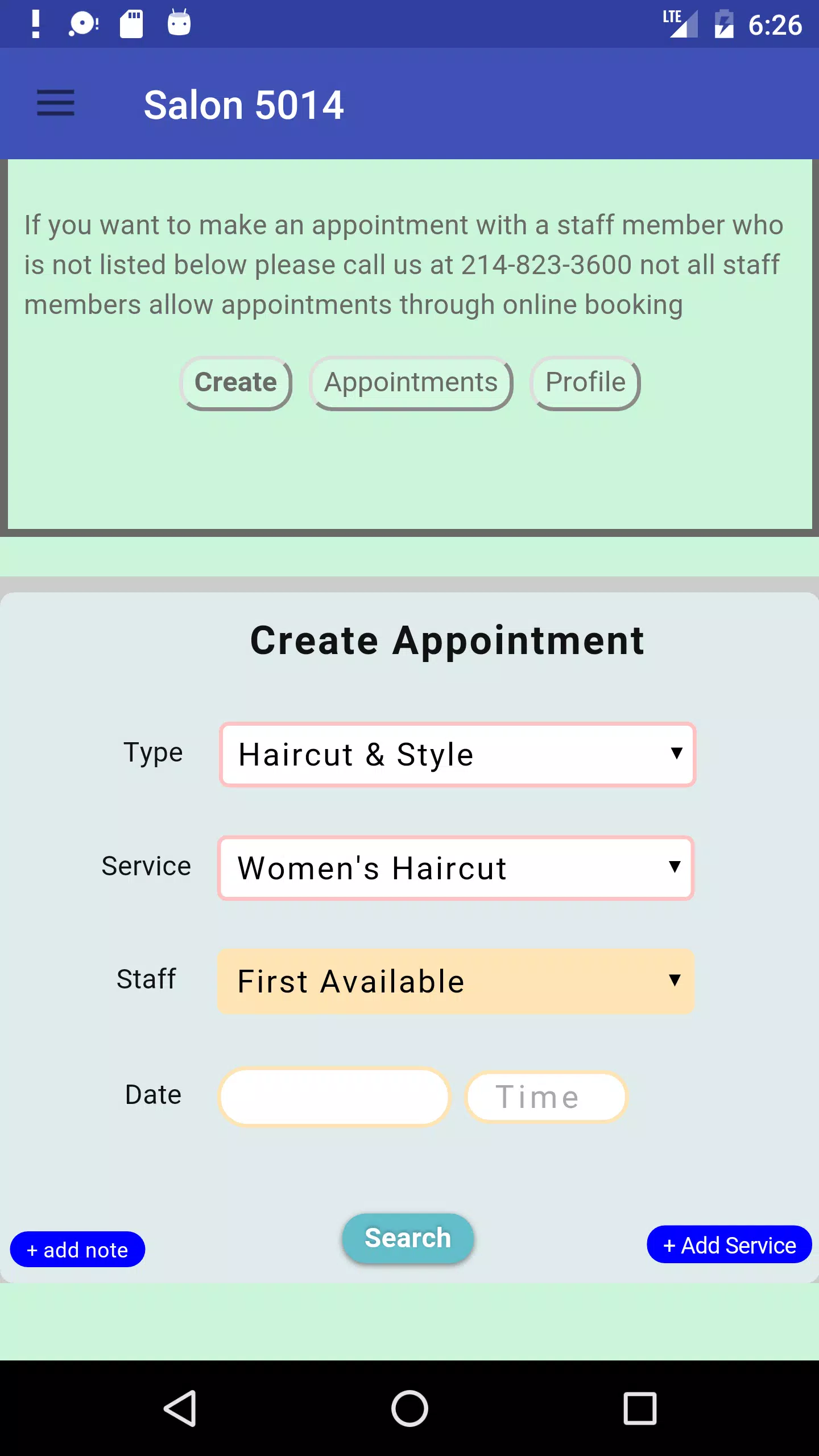Tap the exclamation notification icon
The height and width of the screenshot is (1456, 819).
(36, 23)
